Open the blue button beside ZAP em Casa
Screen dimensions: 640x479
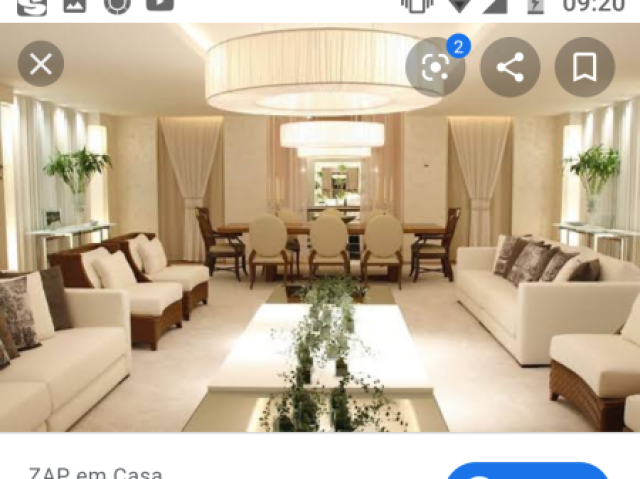pos(527,472)
